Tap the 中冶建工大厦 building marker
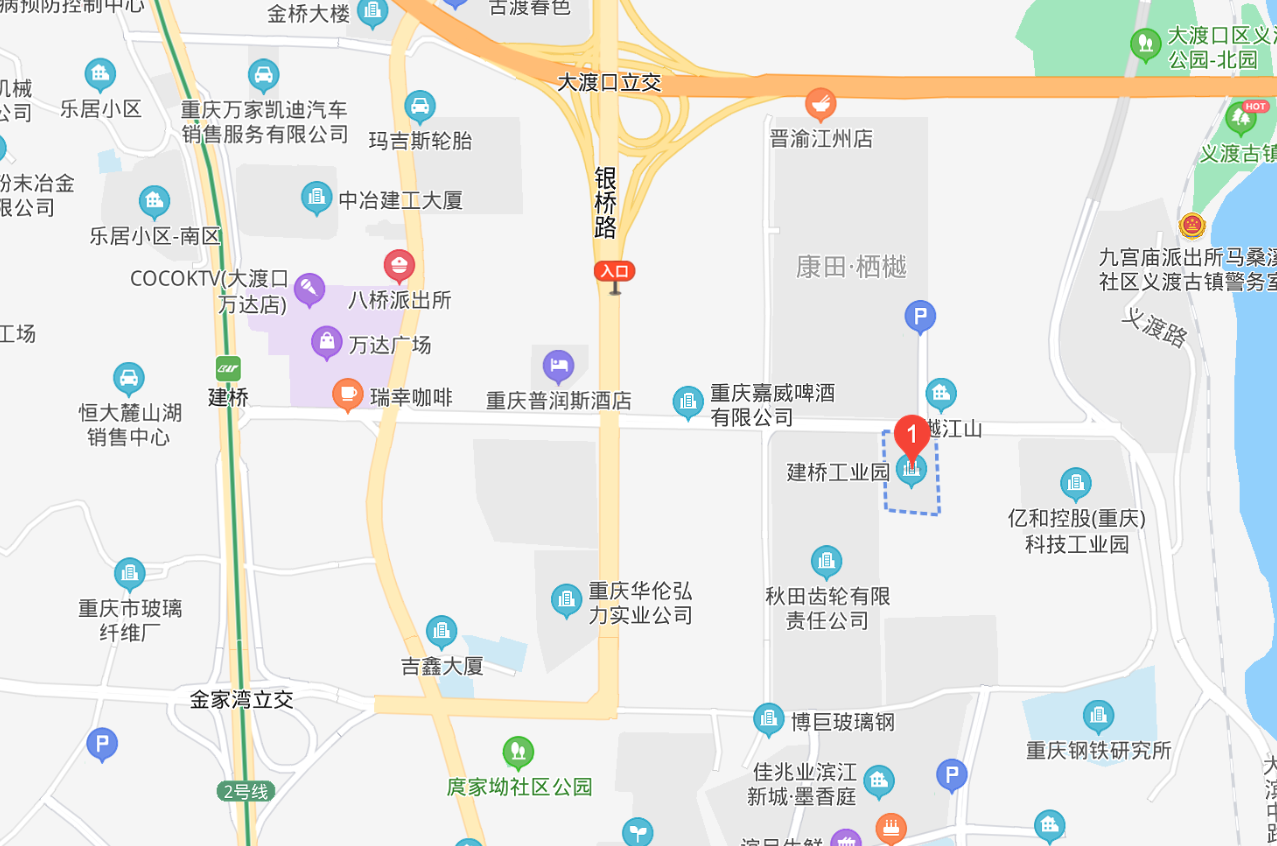 [x=317, y=198]
